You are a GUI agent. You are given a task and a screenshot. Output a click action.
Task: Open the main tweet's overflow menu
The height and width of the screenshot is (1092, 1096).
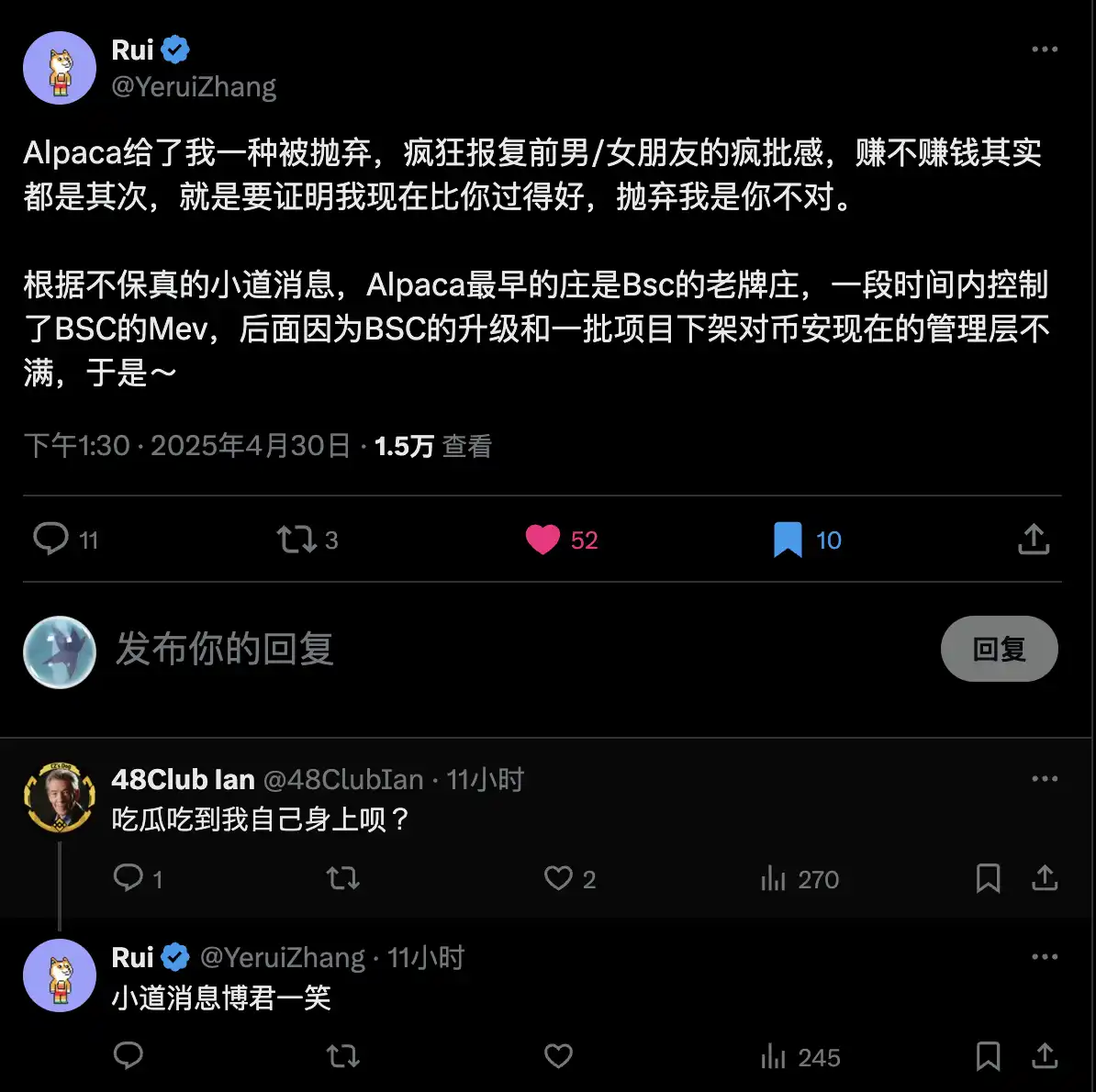pyautogui.click(x=1045, y=50)
